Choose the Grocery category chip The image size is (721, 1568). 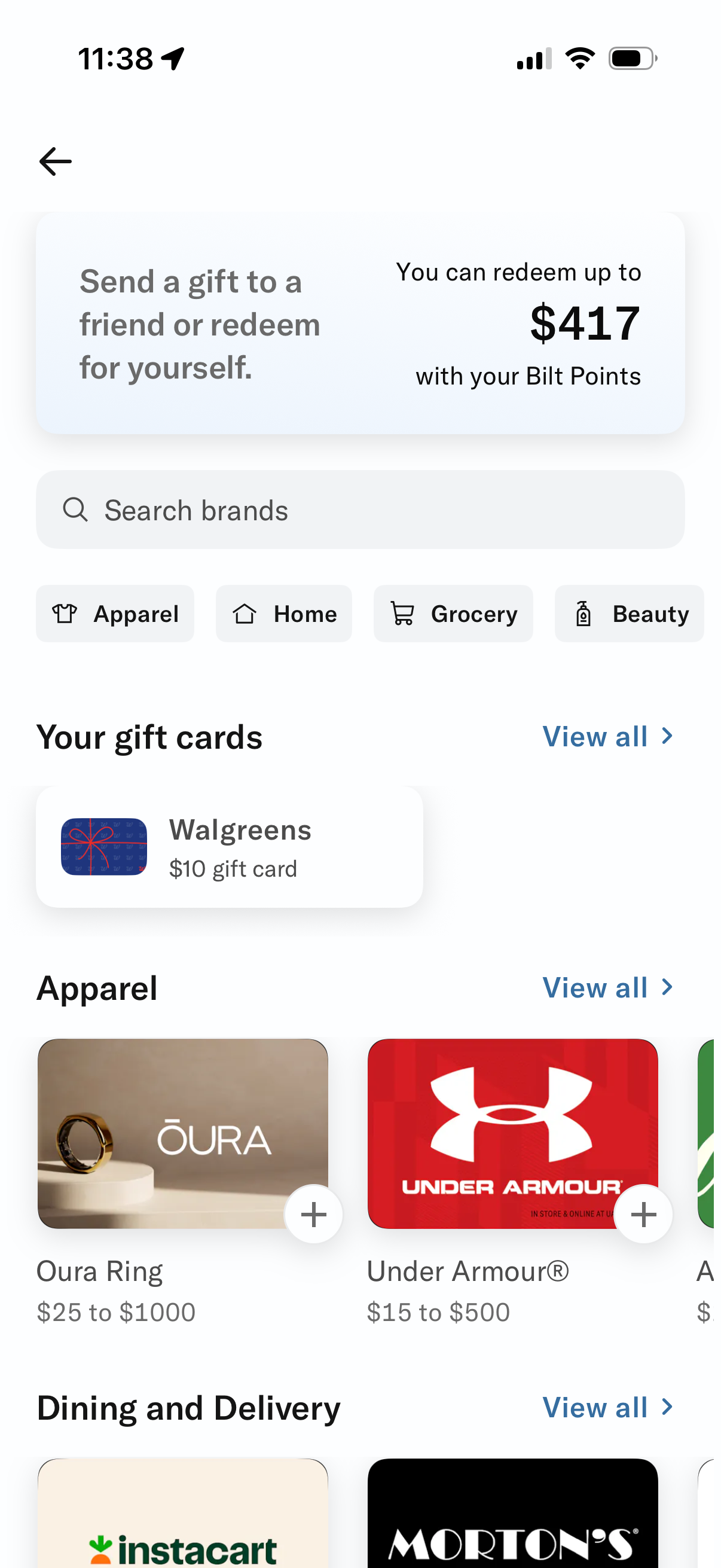(x=453, y=614)
